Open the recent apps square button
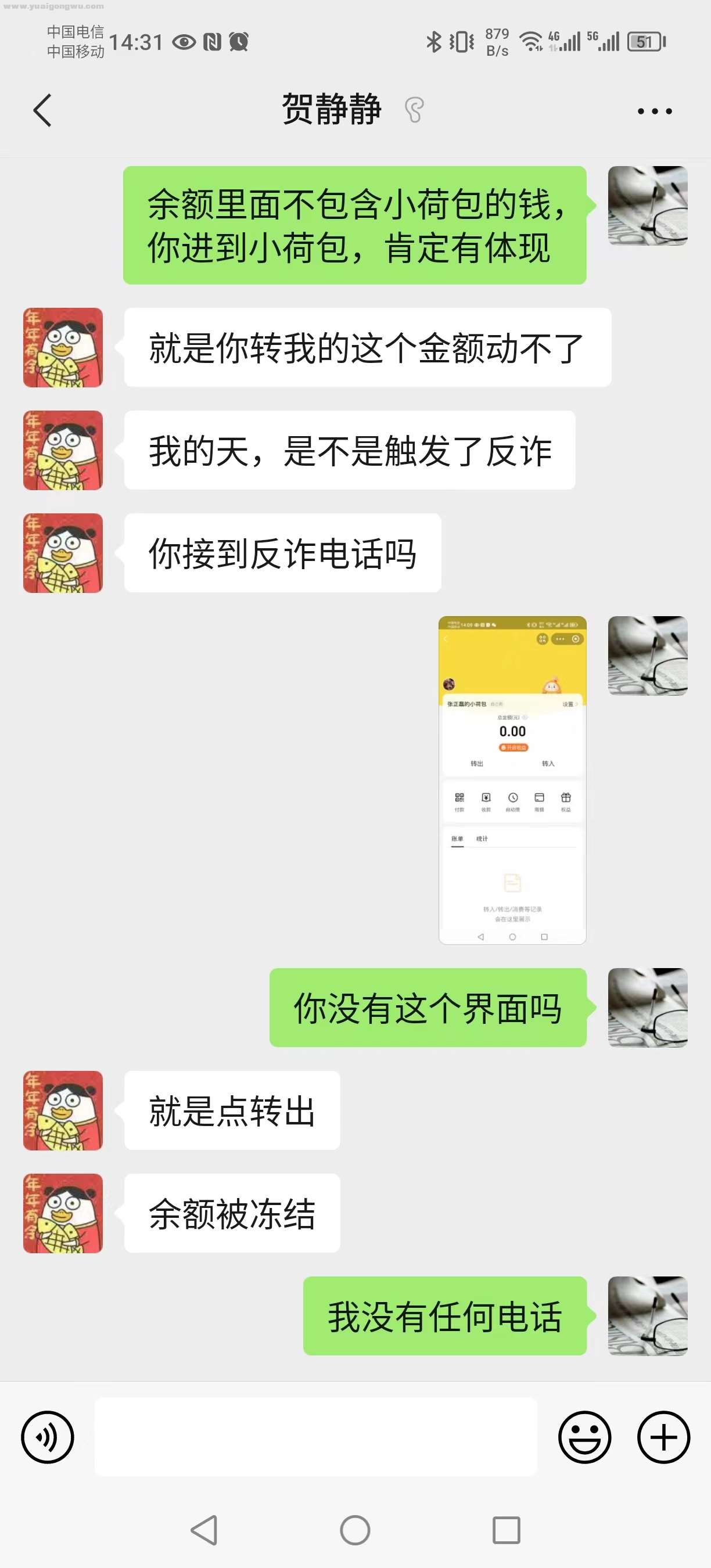This screenshot has width=711, height=1568. [x=506, y=1530]
